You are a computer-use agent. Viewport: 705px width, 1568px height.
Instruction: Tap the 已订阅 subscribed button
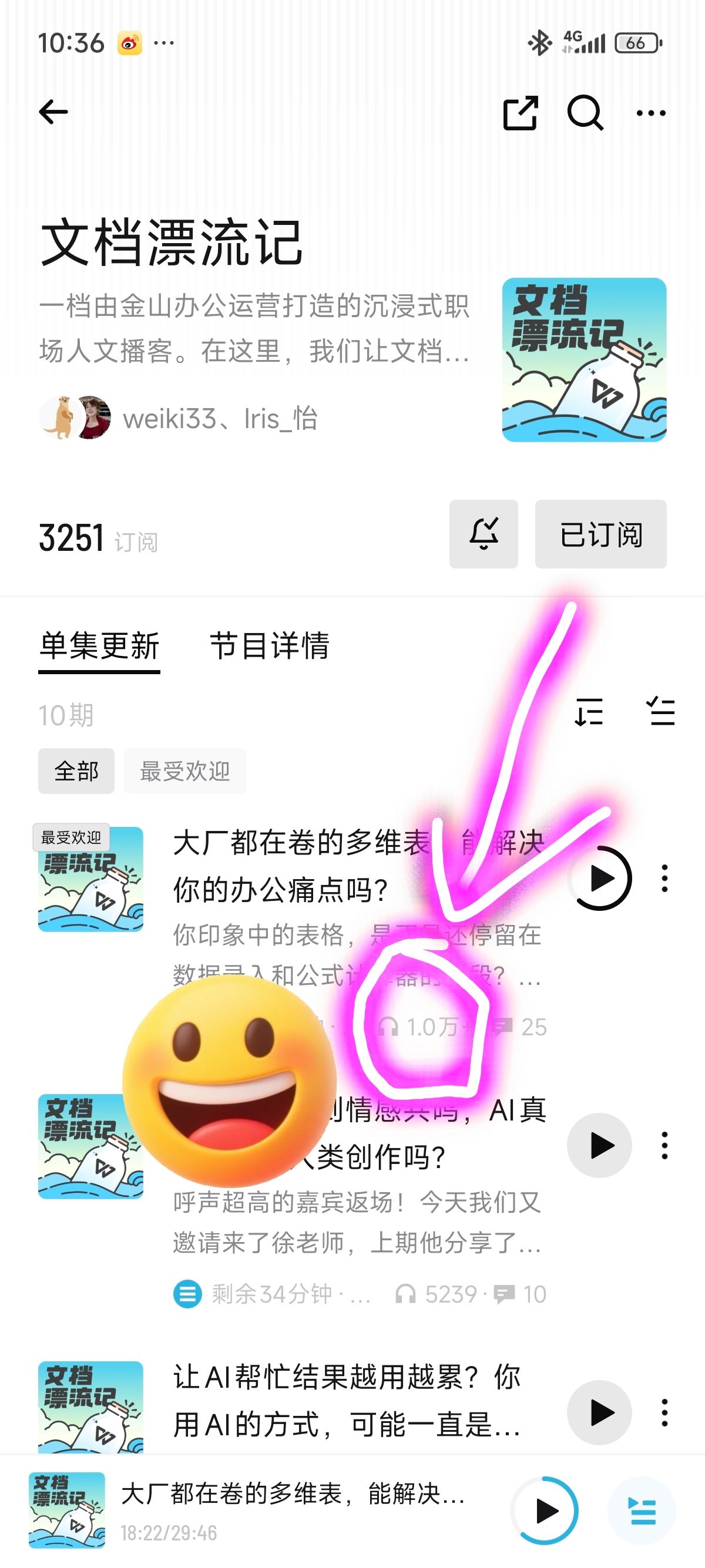(601, 534)
